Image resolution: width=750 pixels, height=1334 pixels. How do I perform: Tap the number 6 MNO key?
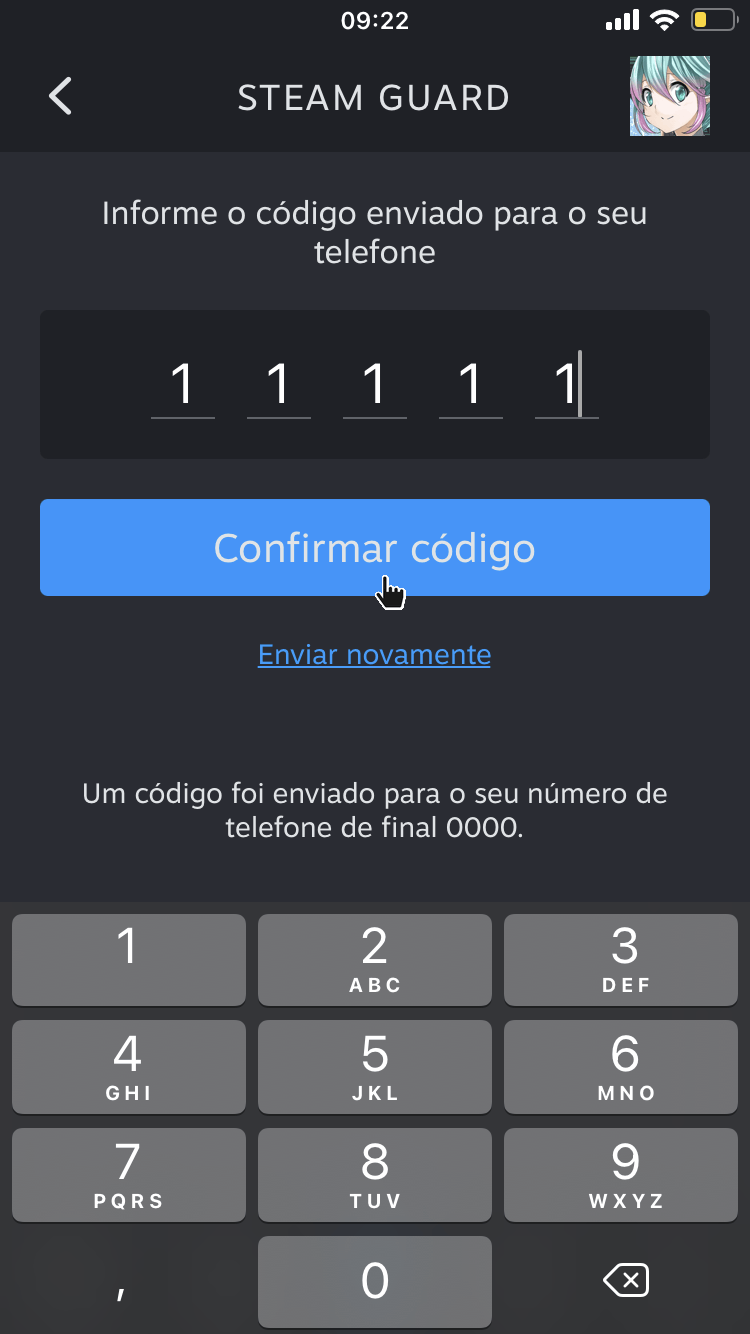click(620, 1067)
